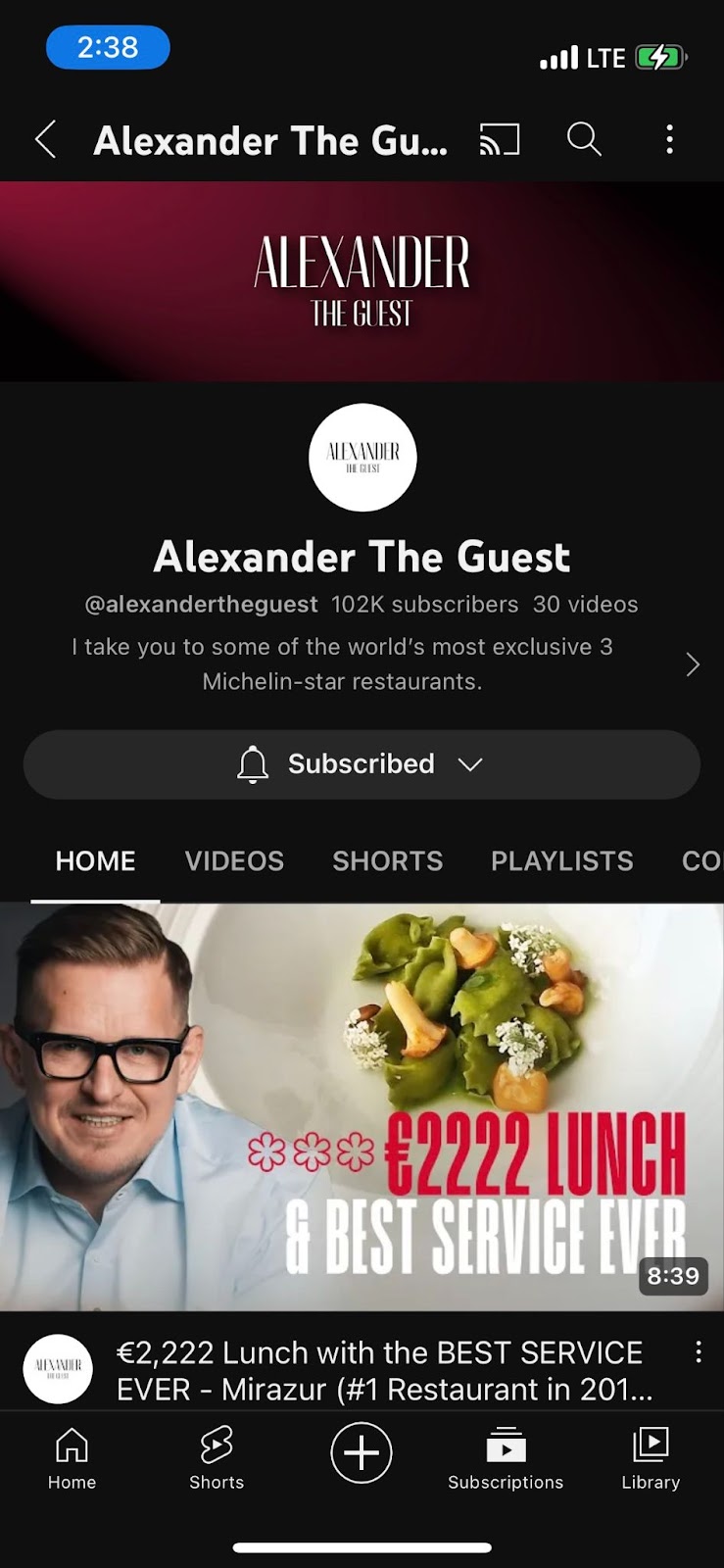Open options for the Mirazur video

(x=699, y=1353)
